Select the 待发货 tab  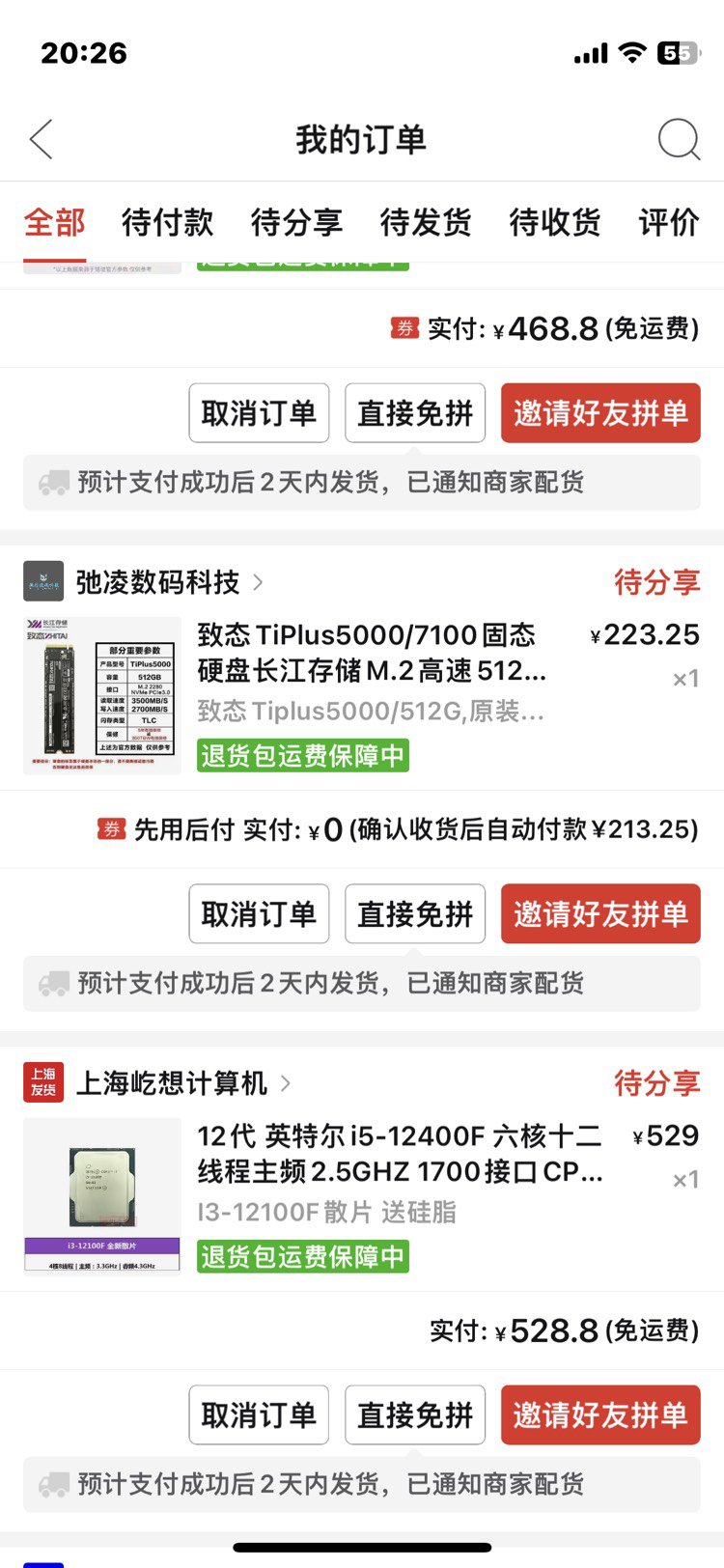426,222
